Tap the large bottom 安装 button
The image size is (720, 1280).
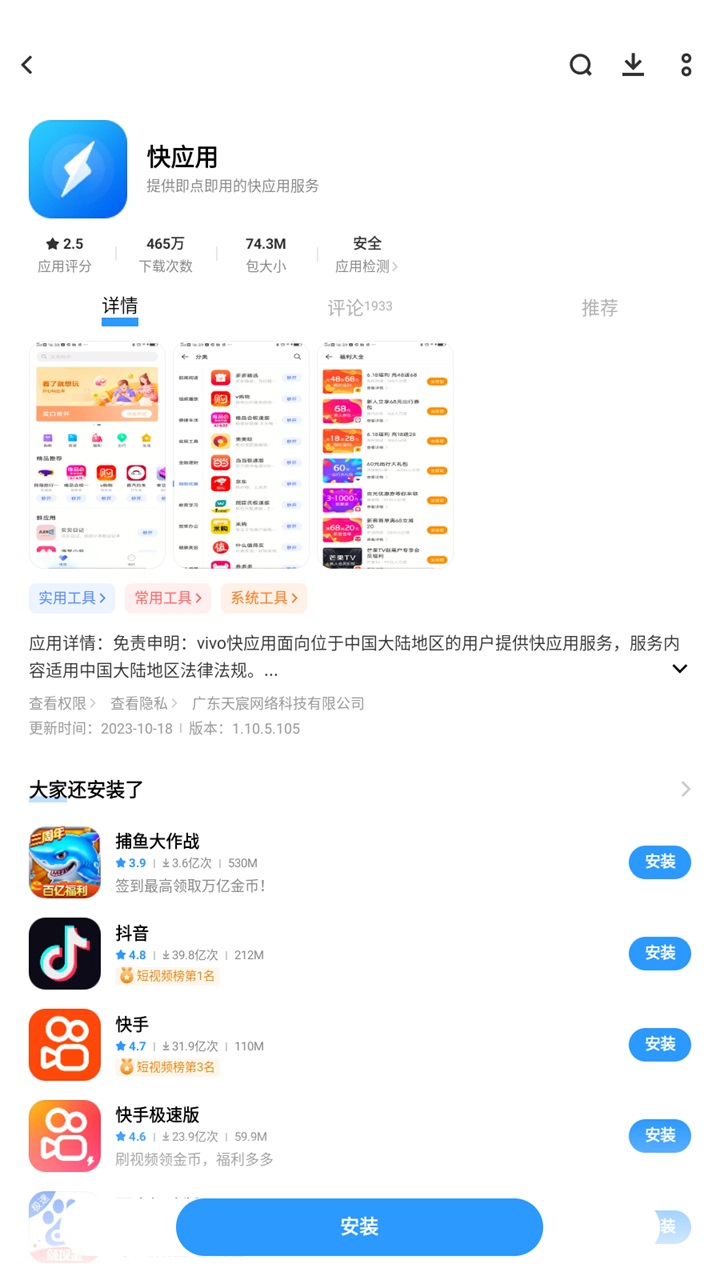(x=359, y=1227)
